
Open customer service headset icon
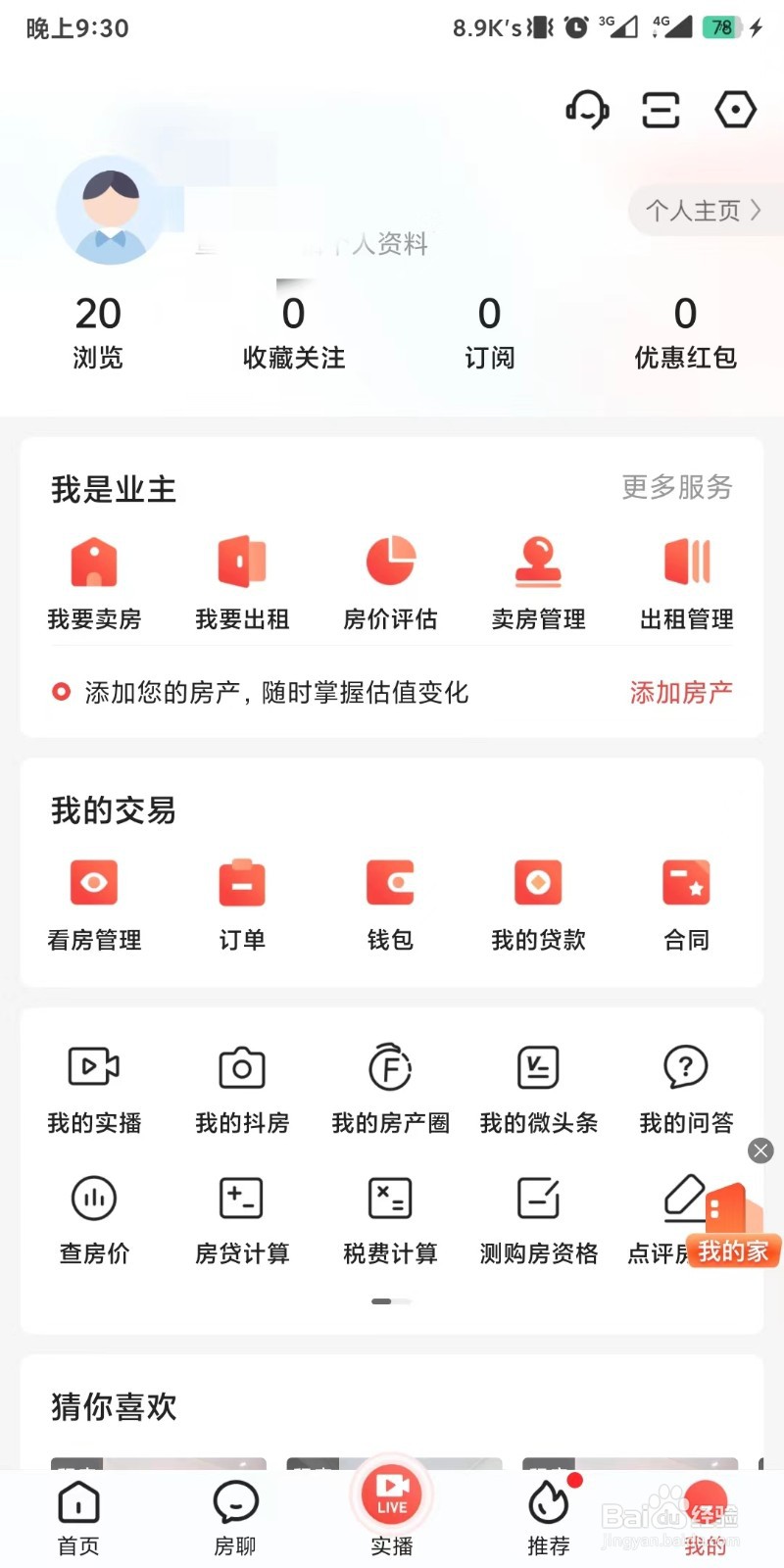click(586, 110)
